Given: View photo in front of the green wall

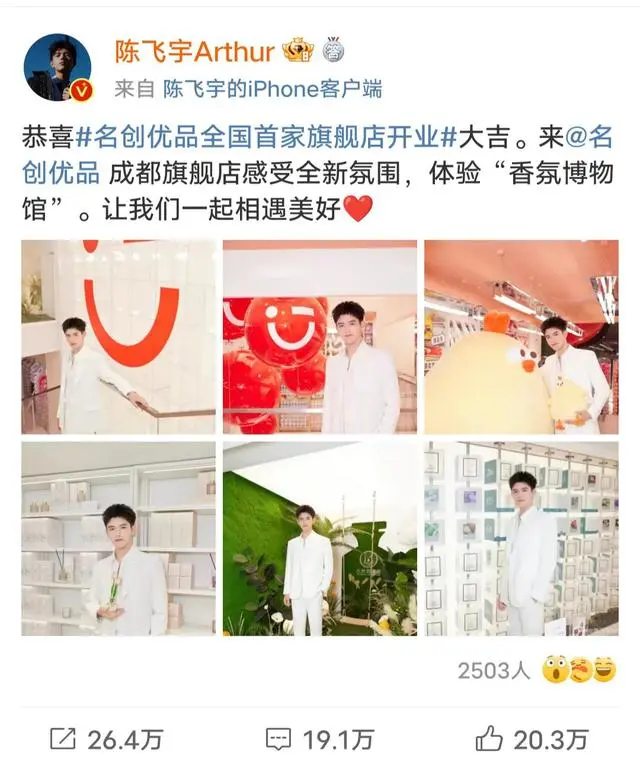Looking at the screenshot, I should tap(320, 539).
